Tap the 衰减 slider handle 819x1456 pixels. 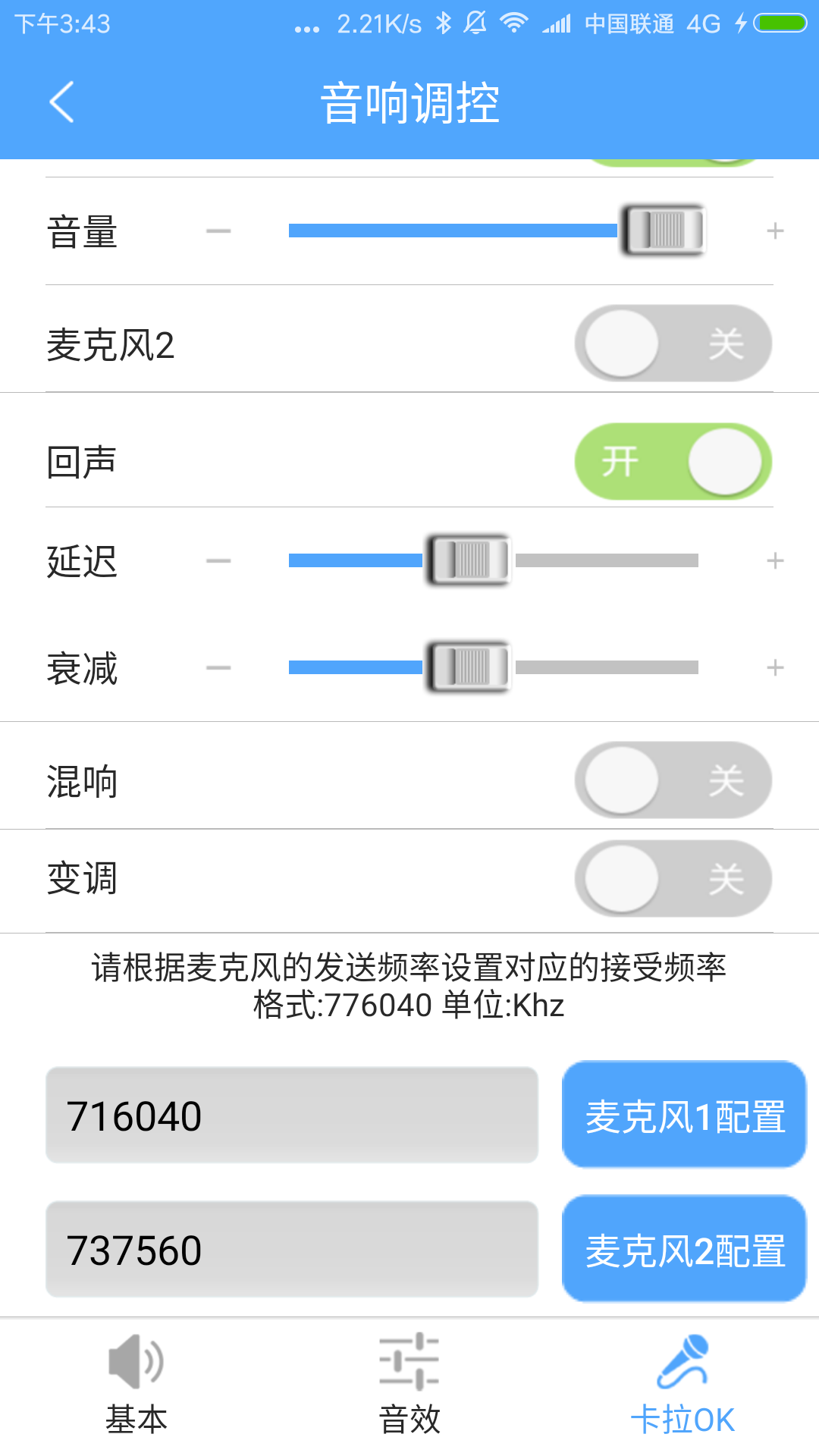tap(468, 667)
